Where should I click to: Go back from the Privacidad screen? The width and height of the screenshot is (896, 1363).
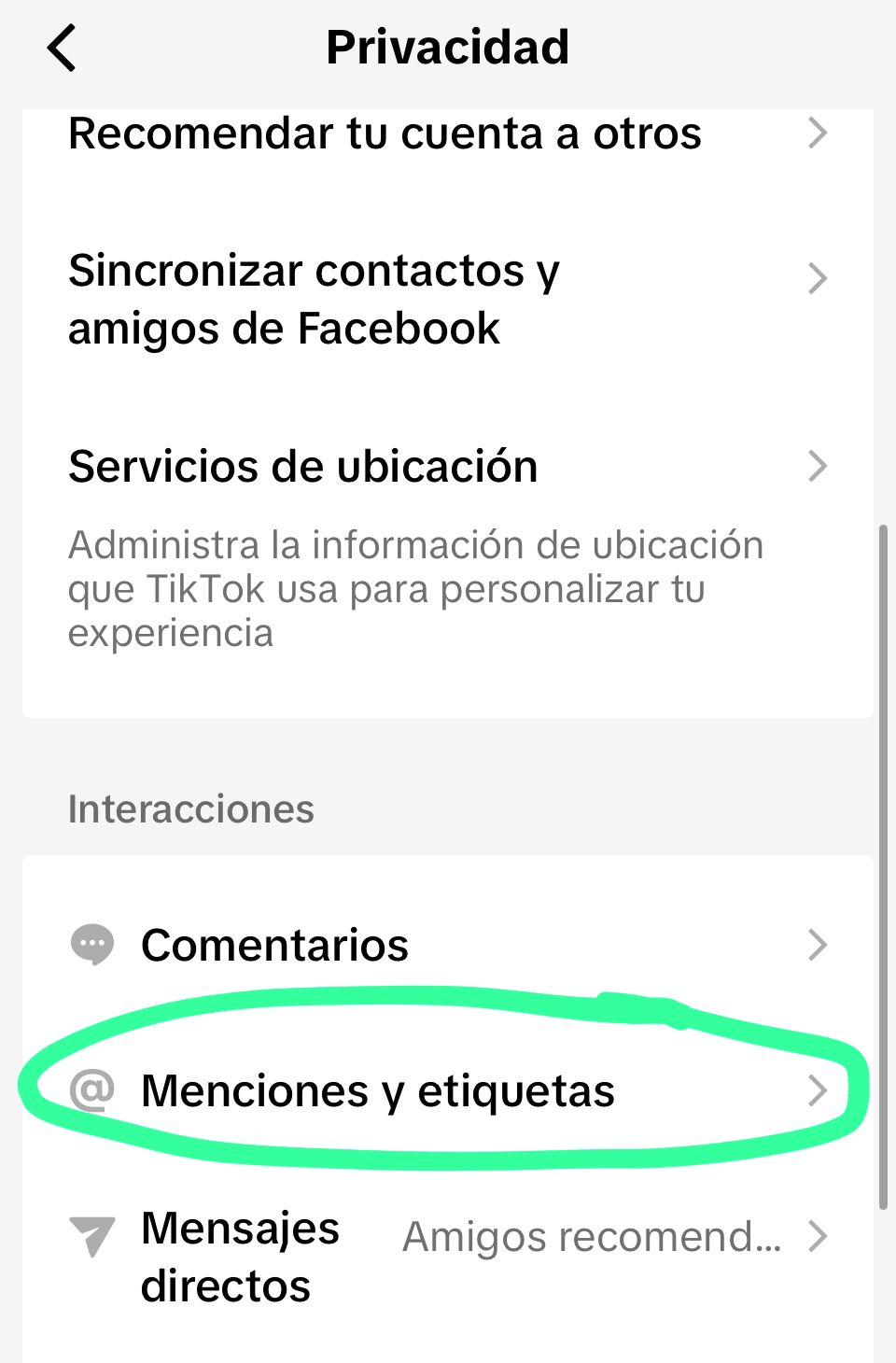(62, 49)
